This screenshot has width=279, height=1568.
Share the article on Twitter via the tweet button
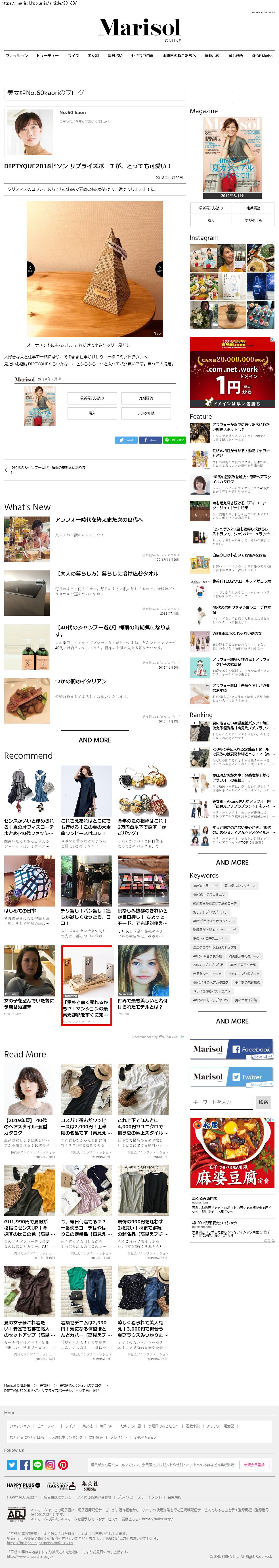click(x=126, y=439)
